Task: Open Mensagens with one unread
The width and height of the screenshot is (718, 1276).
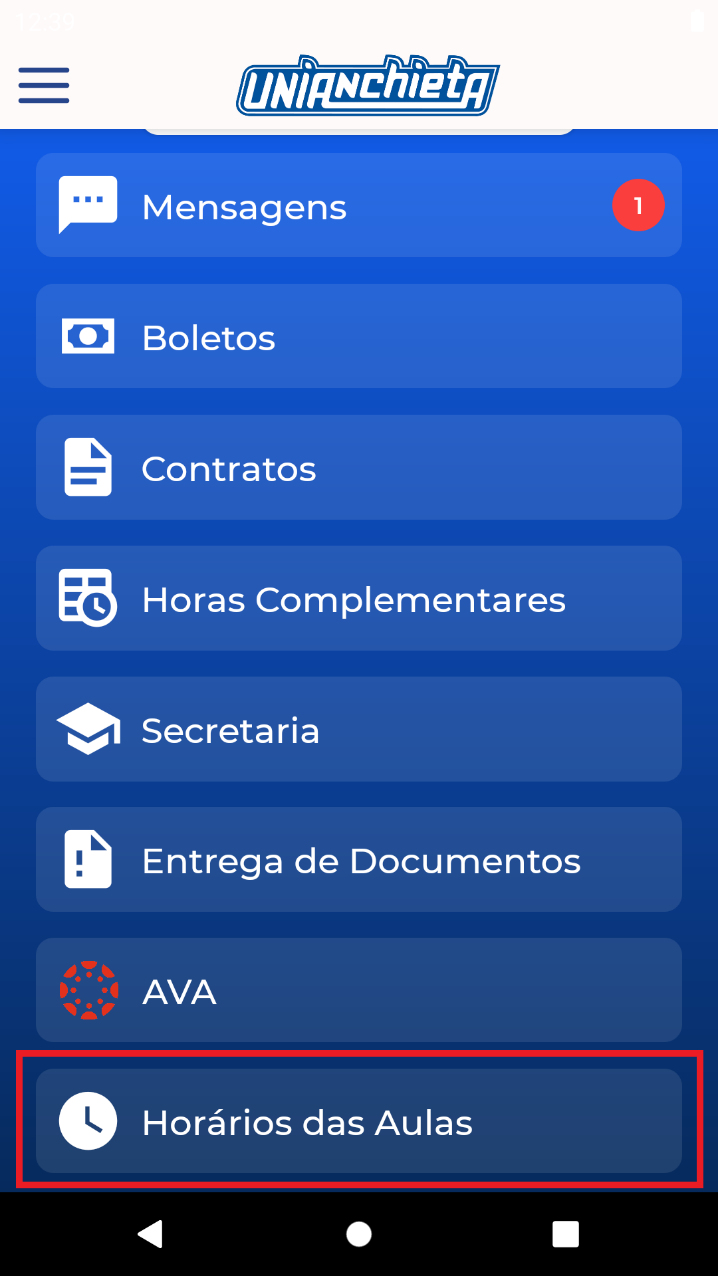Action: tap(358, 206)
